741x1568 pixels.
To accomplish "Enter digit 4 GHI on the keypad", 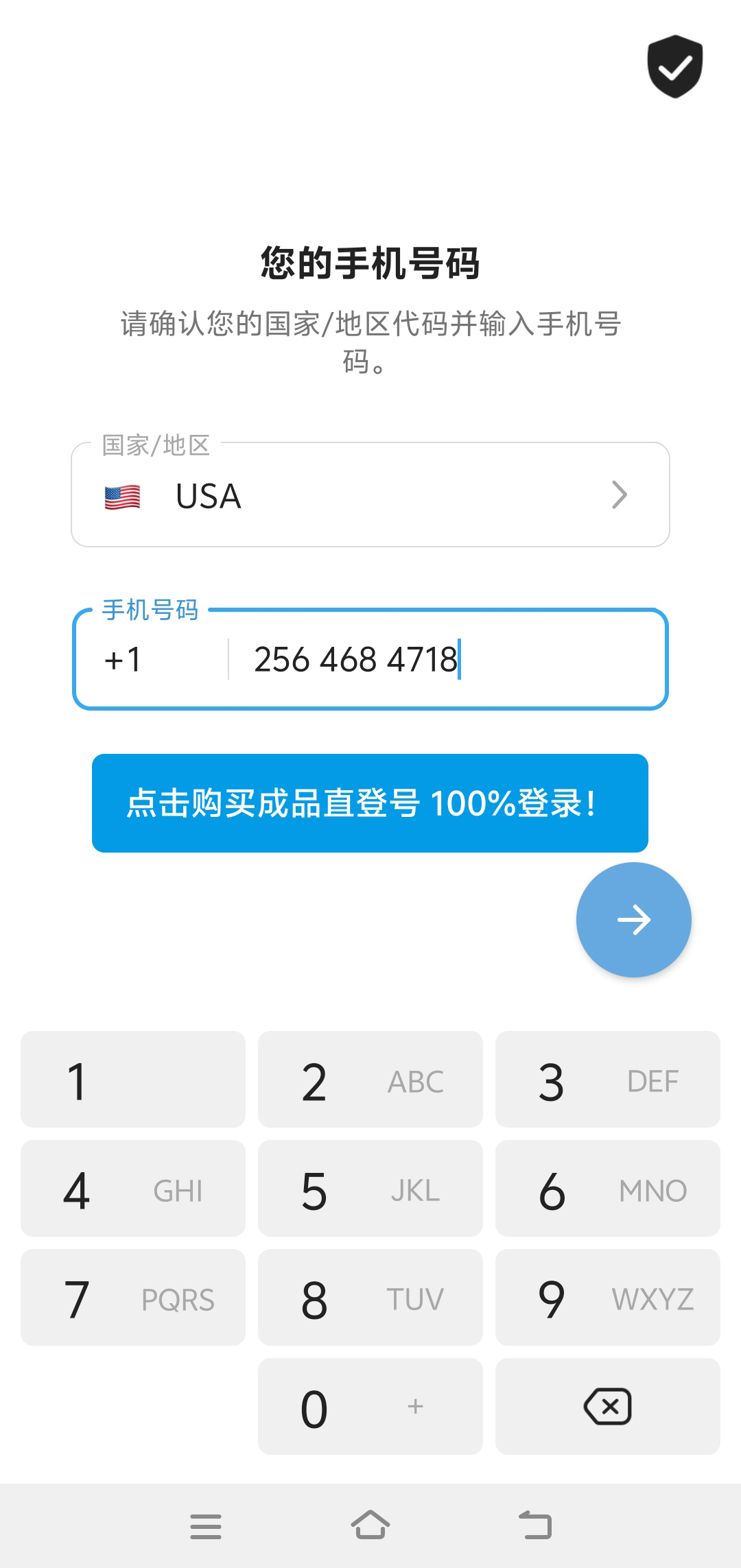I will coord(133,1189).
